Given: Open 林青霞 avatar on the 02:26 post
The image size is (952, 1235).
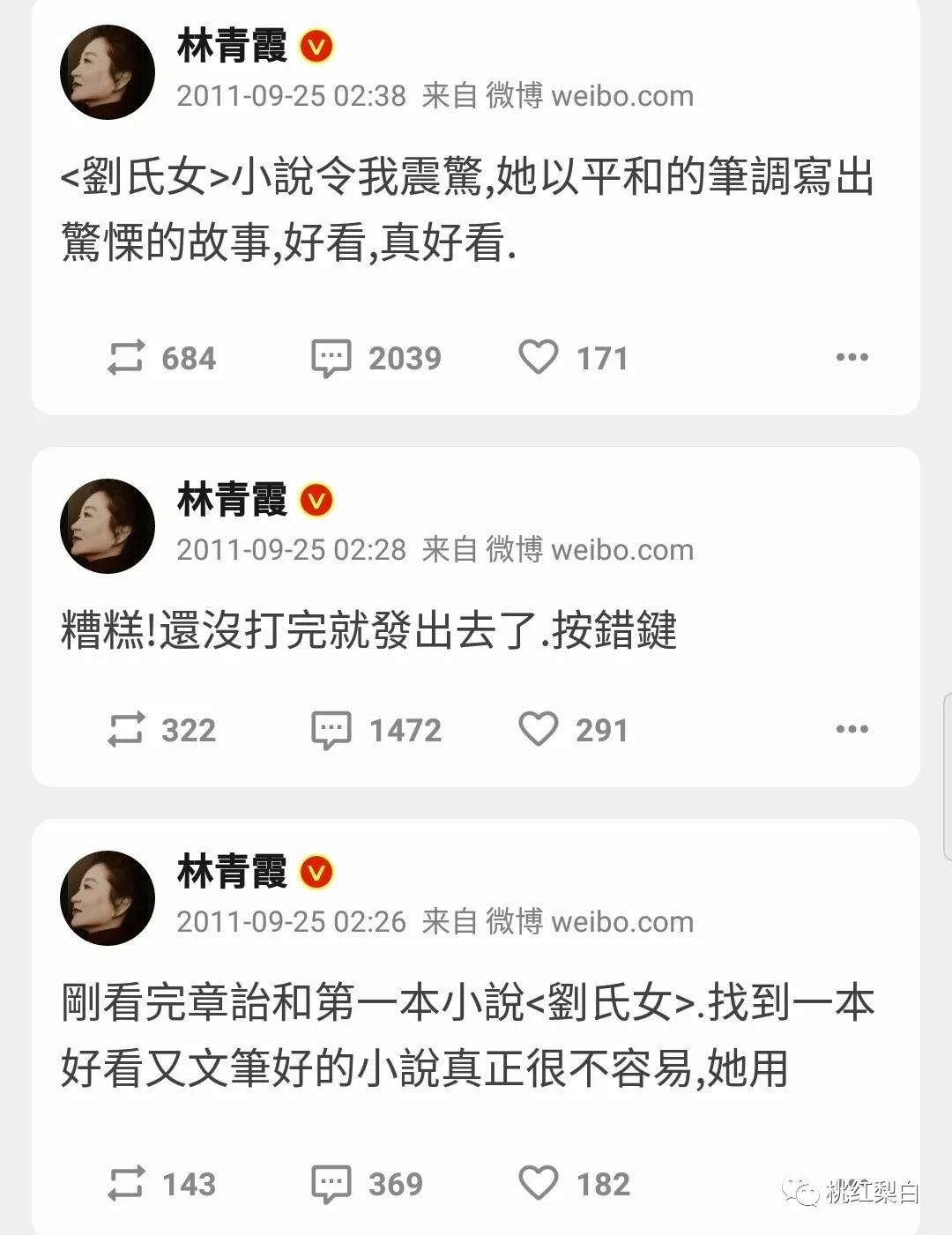Looking at the screenshot, I should coord(108,897).
